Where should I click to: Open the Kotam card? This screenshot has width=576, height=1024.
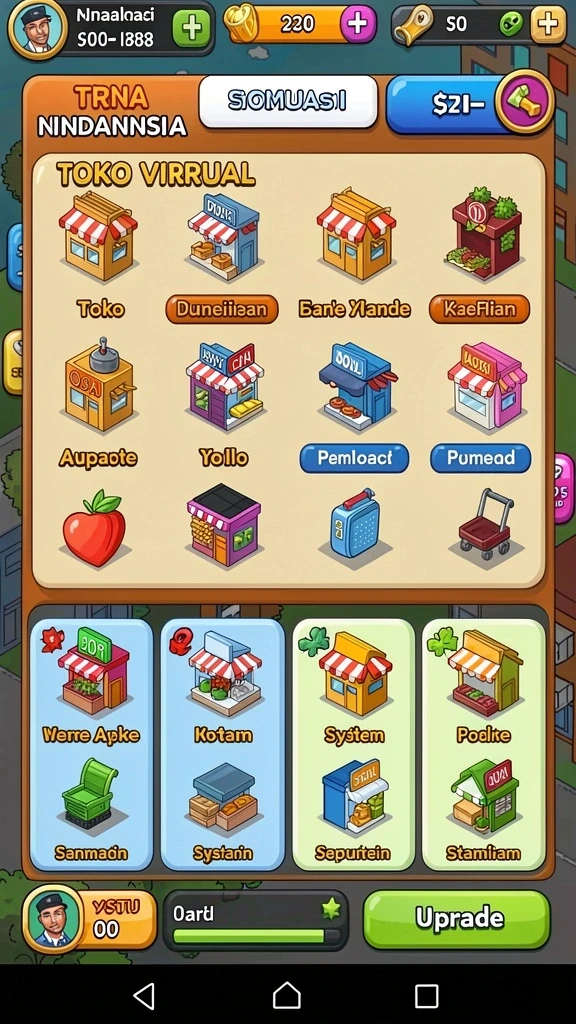pyautogui.click(x=223, y=744)
